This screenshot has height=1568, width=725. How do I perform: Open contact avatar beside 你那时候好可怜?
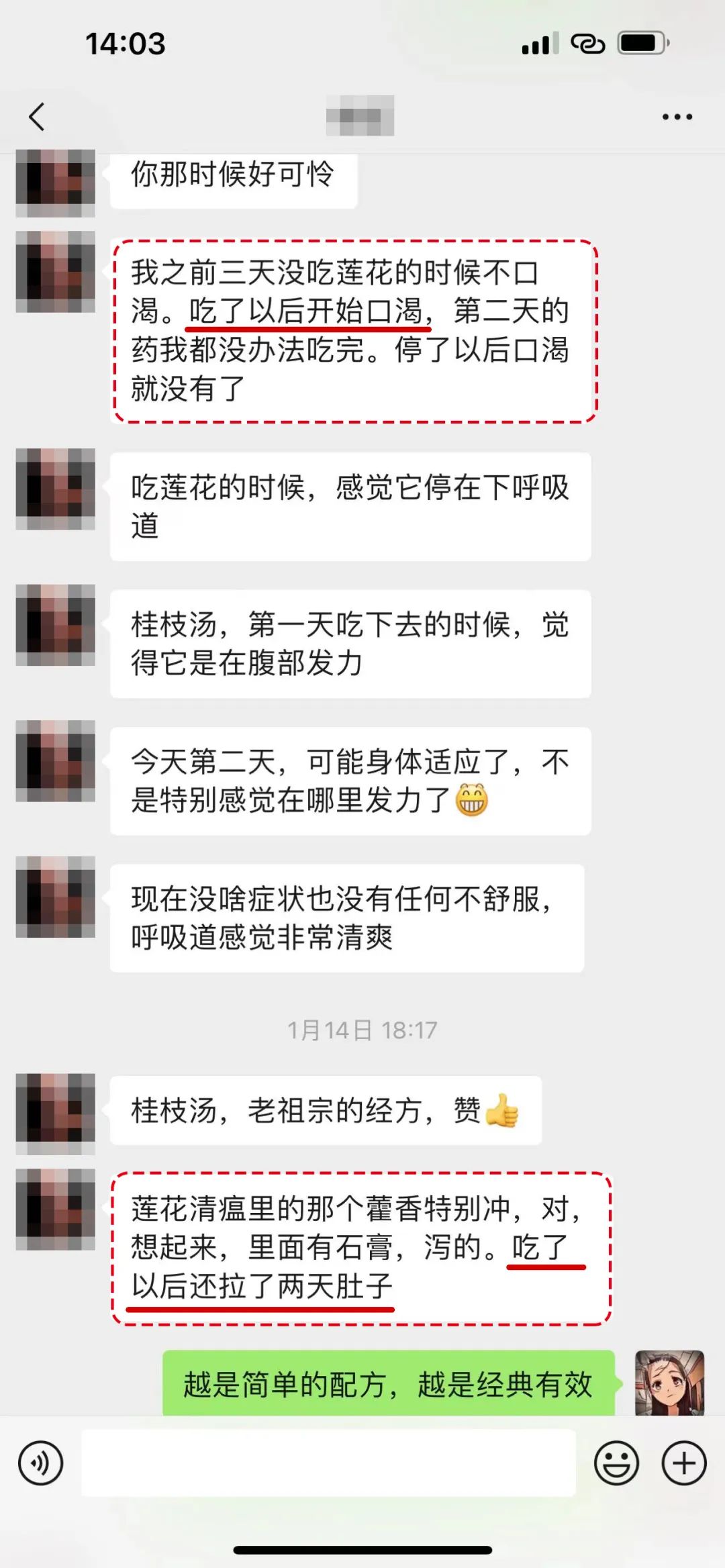click(56, 183)
